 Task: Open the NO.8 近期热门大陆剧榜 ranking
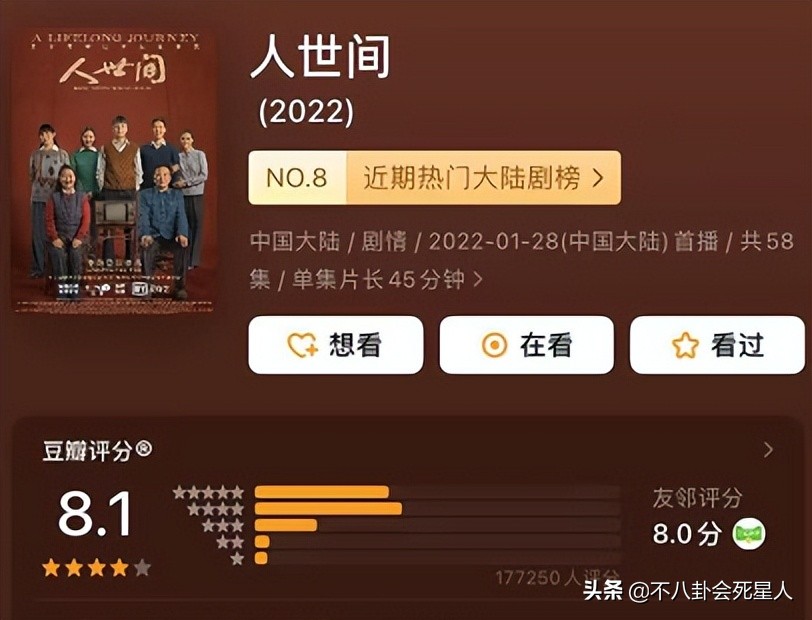[434, 178]
